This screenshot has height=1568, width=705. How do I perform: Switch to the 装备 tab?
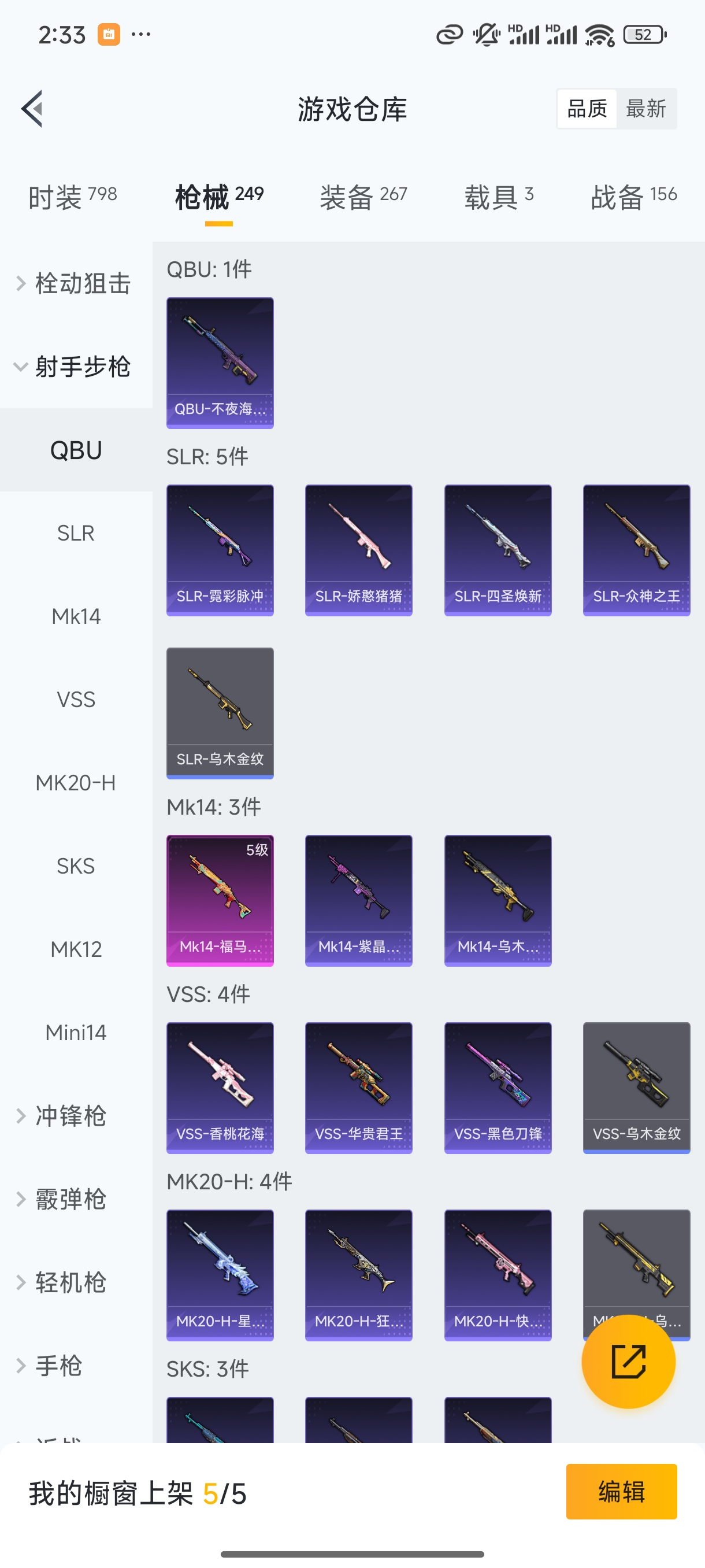(x=363, y=197)
